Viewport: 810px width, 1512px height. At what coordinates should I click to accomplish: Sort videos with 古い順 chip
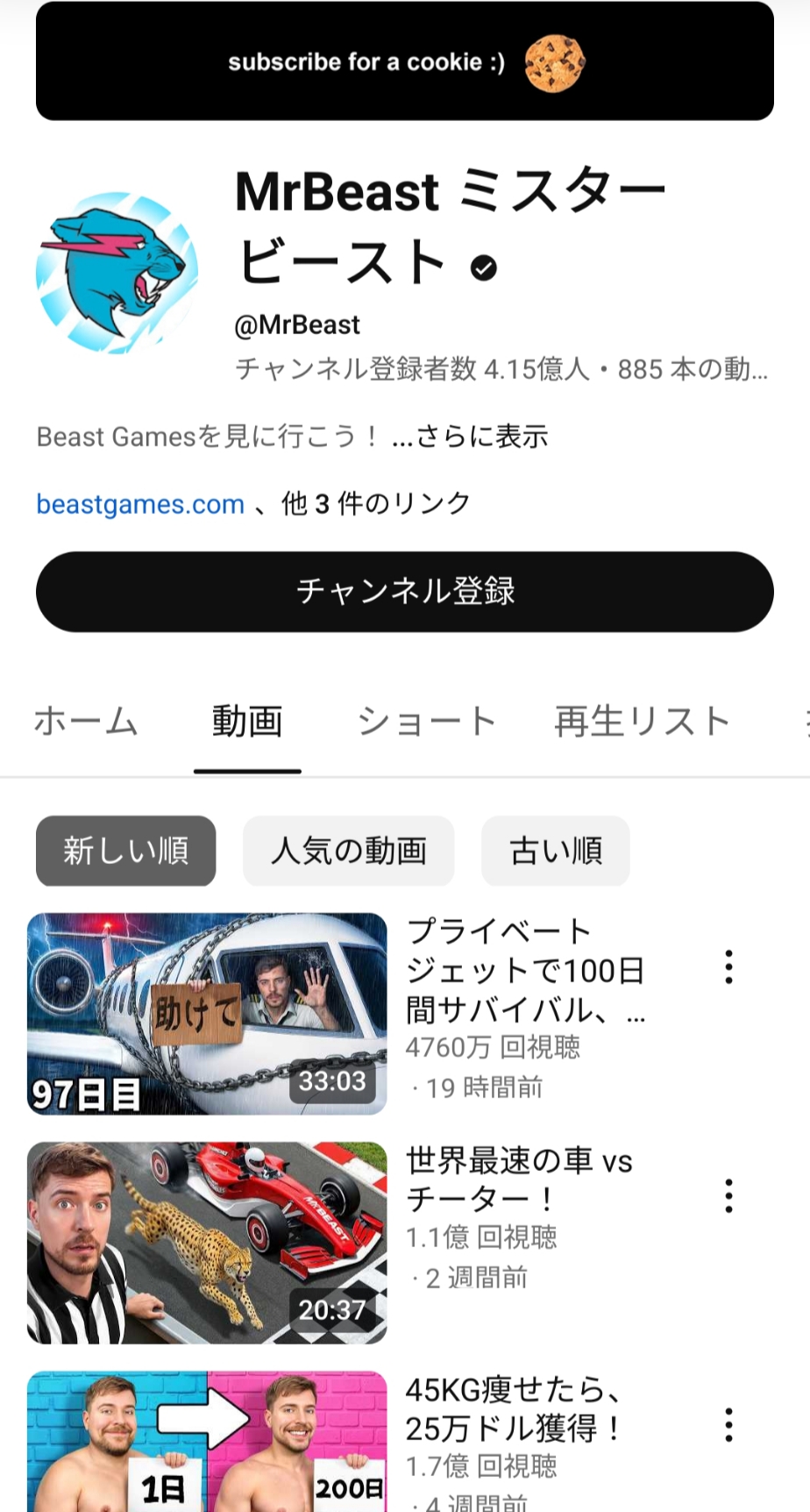[x=556, y=851]
